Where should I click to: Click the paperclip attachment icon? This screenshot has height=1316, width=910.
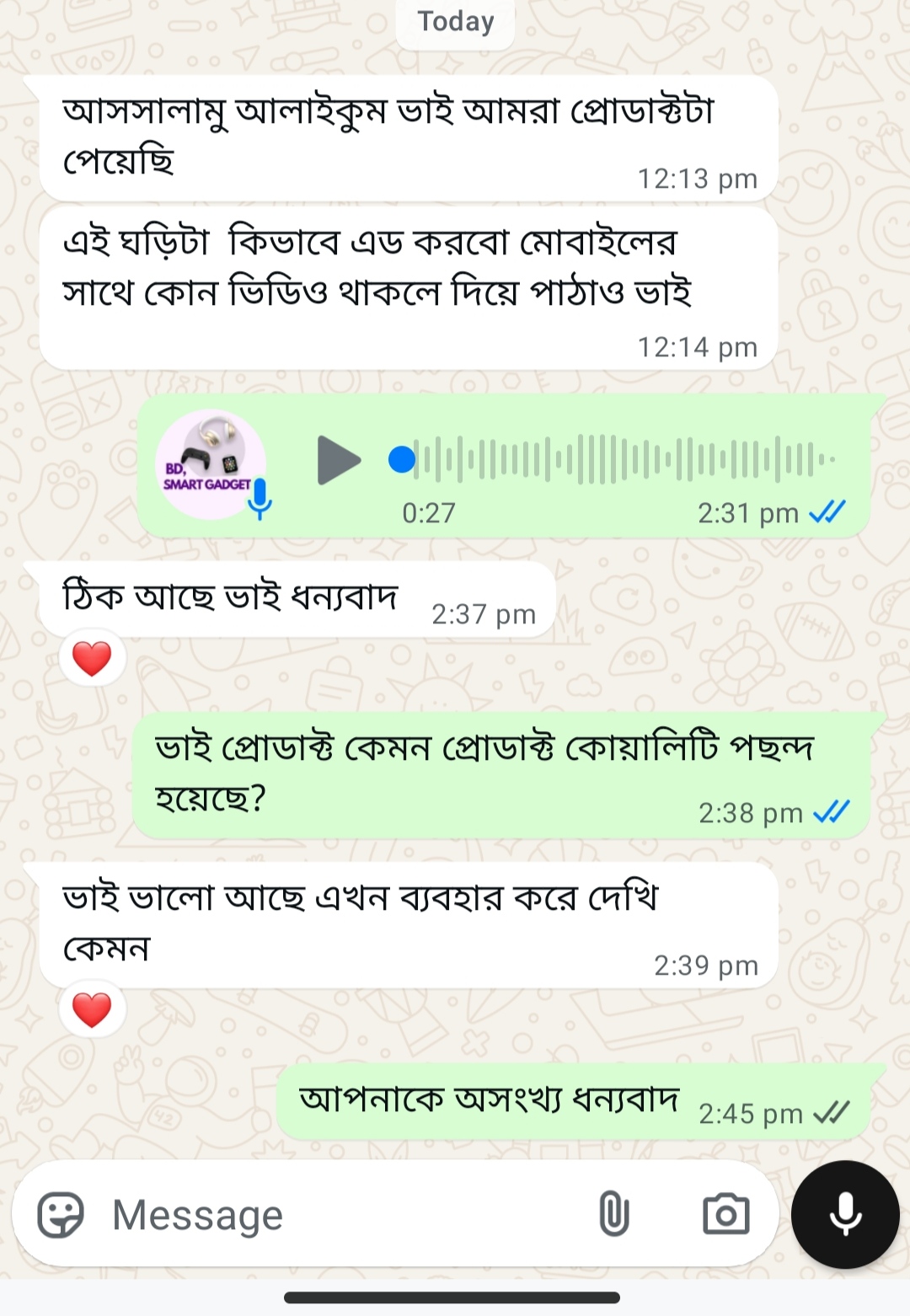tap(613, 1214)
